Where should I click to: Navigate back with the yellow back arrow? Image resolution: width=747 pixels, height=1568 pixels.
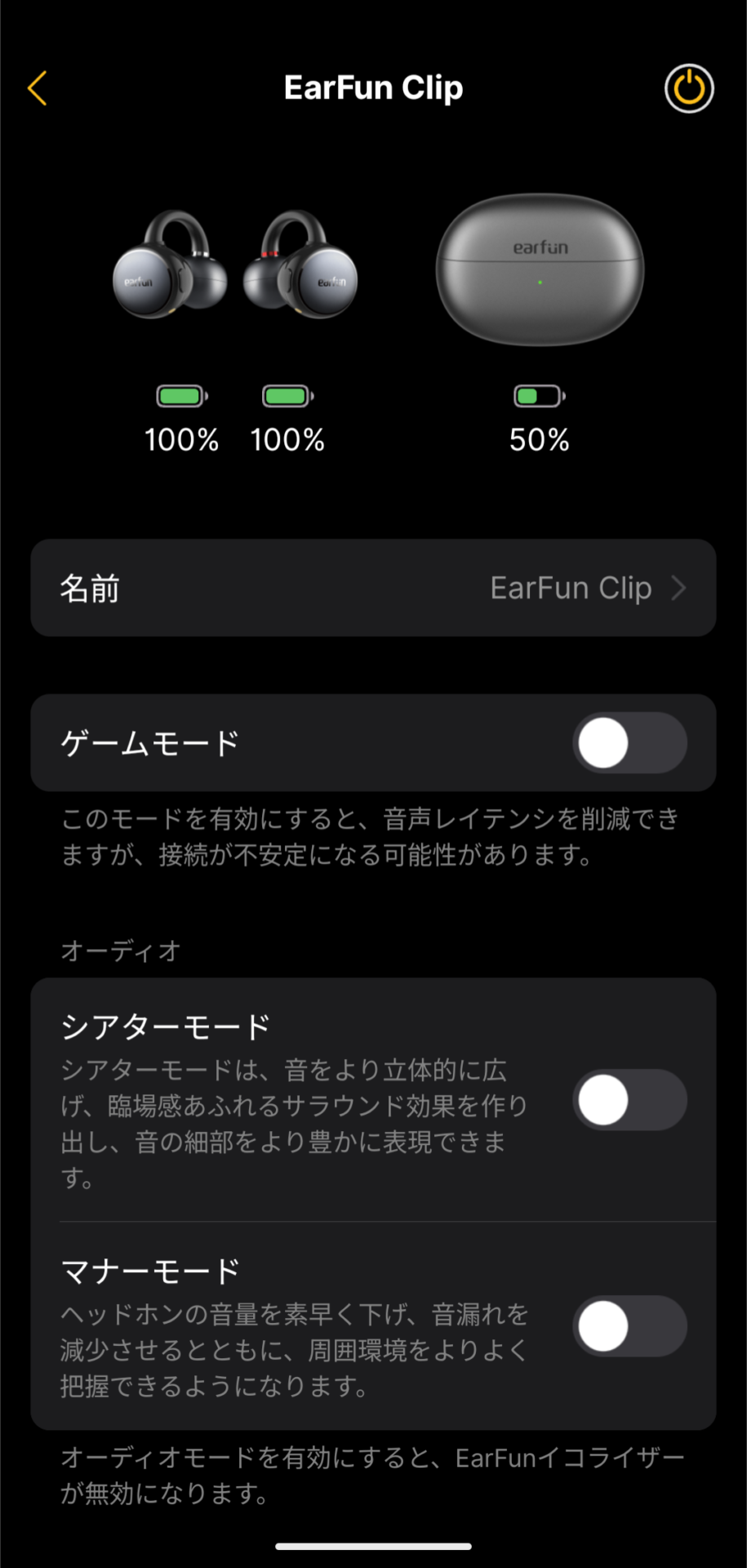(x=37, y=88)
